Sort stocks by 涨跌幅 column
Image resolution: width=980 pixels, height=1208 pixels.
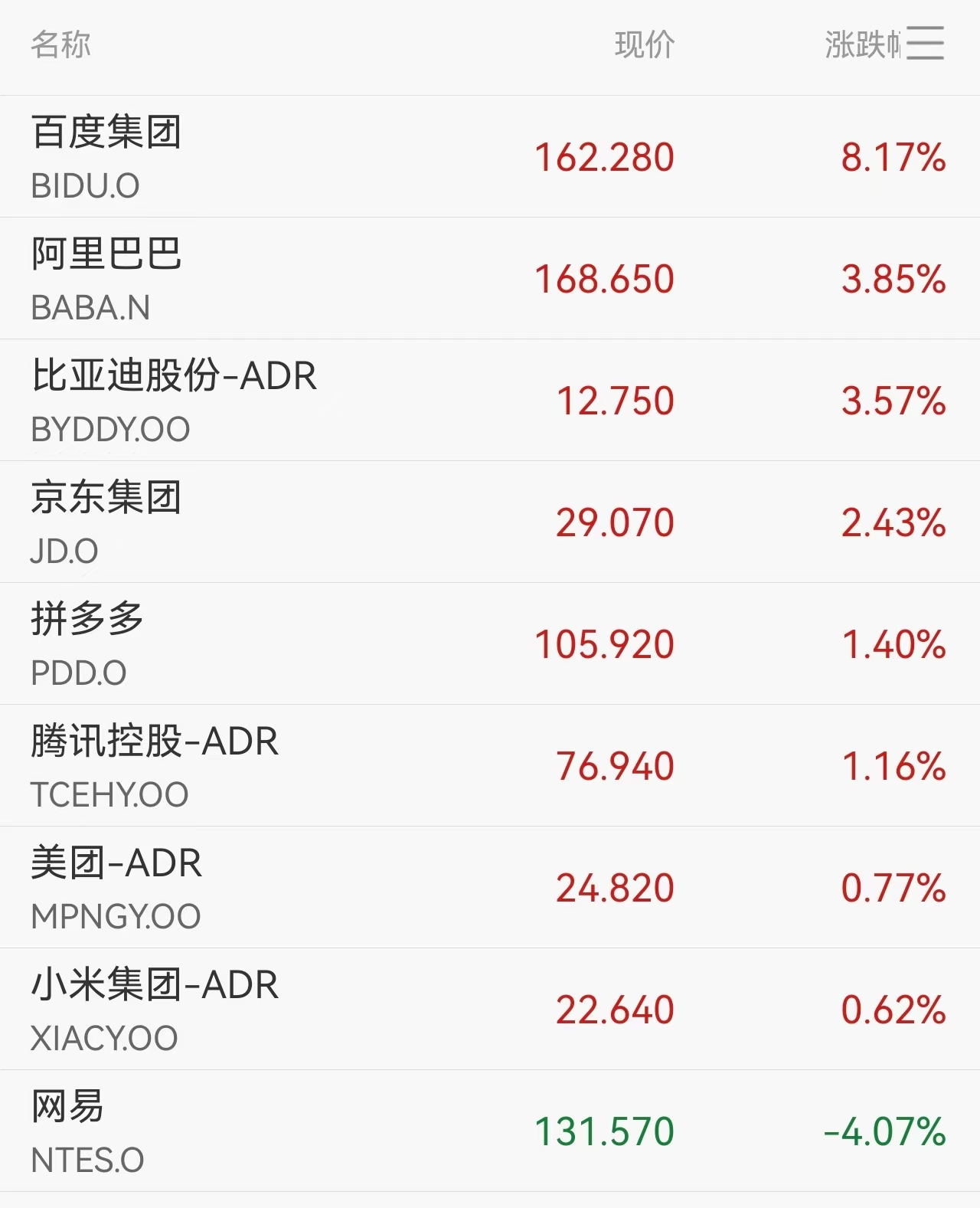coord(861,44)
